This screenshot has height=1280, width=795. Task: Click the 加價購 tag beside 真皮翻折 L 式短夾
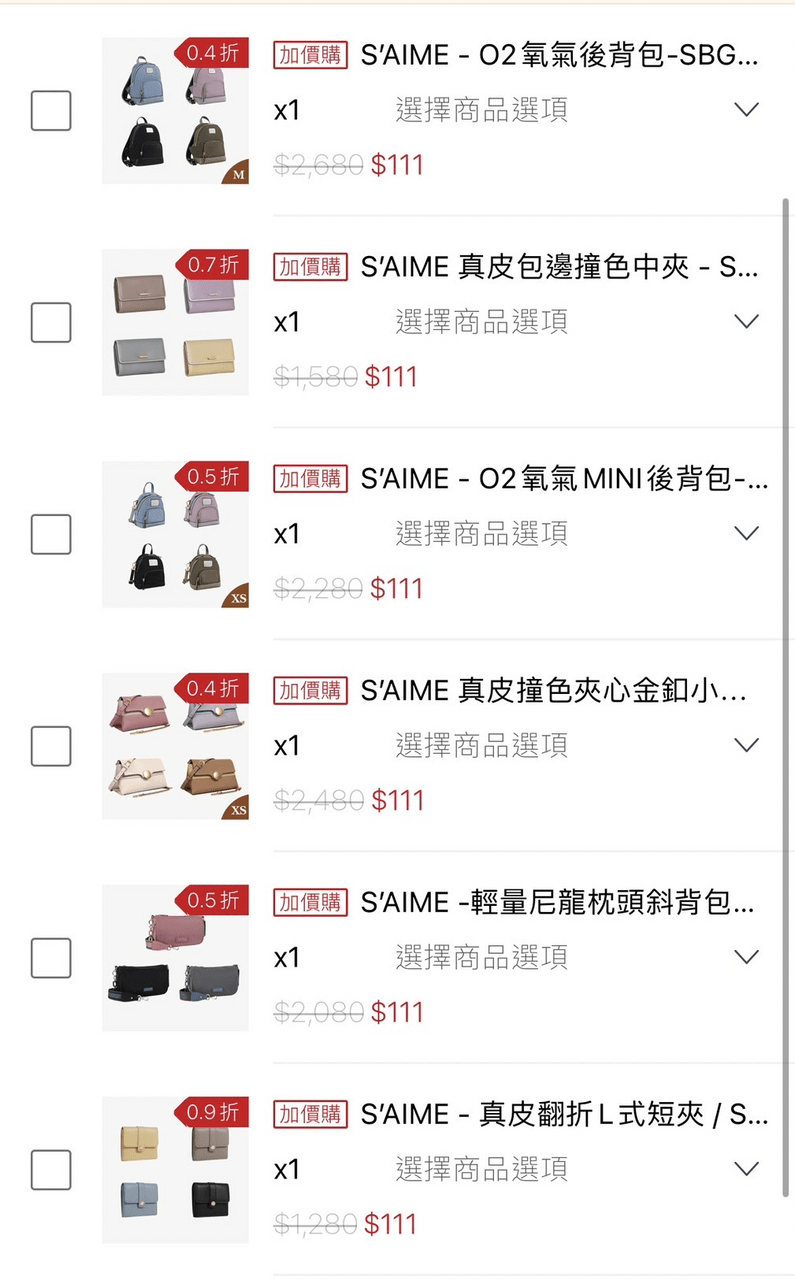click(309, 1112)
